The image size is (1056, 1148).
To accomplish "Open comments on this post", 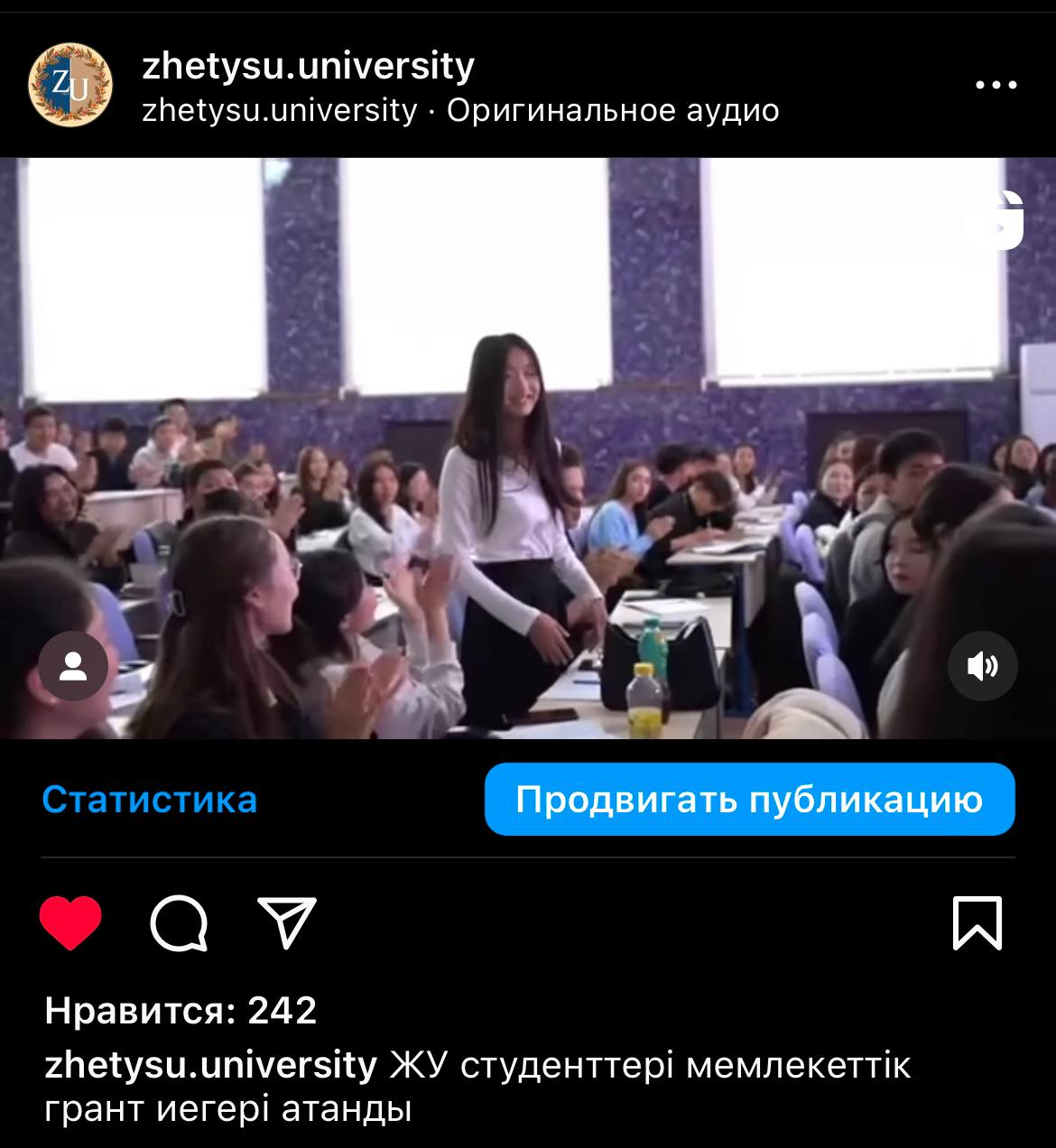I will (x=179, y=922).
